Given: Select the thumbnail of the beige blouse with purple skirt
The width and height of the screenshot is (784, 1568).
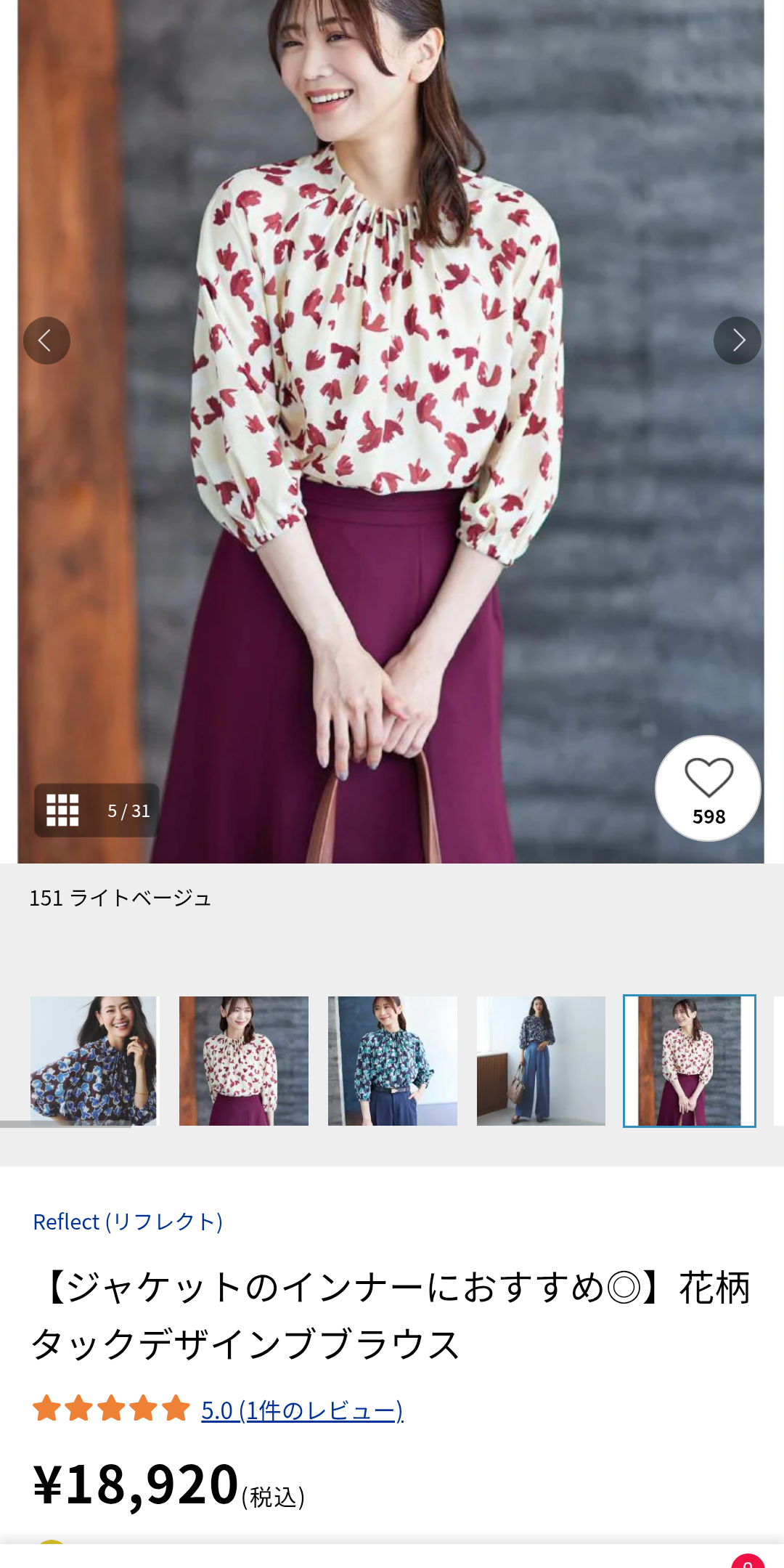Looking at the screenshot, I should (243, 1060).
